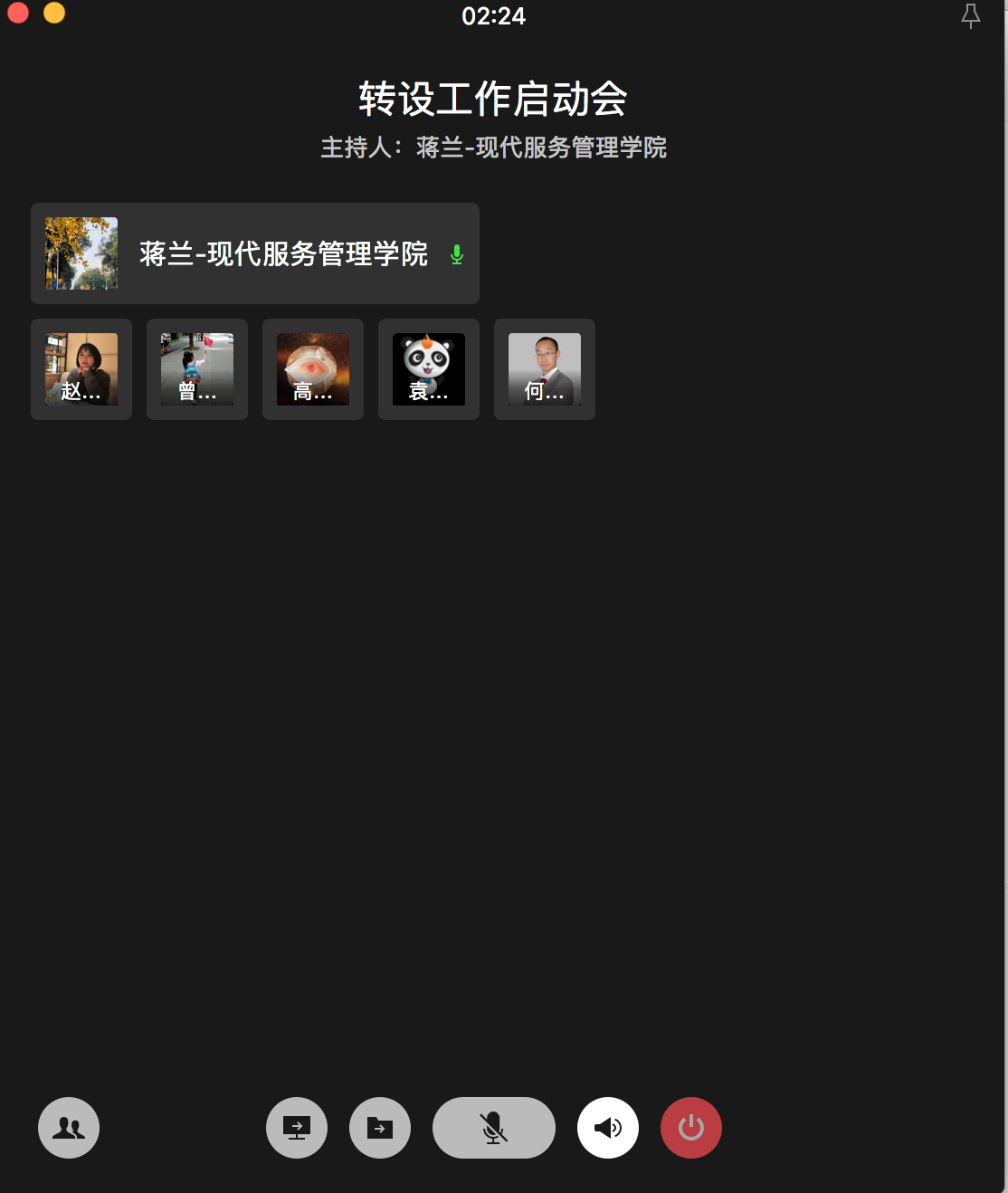Viewport: 1008px width, 1193px height.
Task: Select participant 何… tile
Action: pyautogui.click(x=545, y=369)
